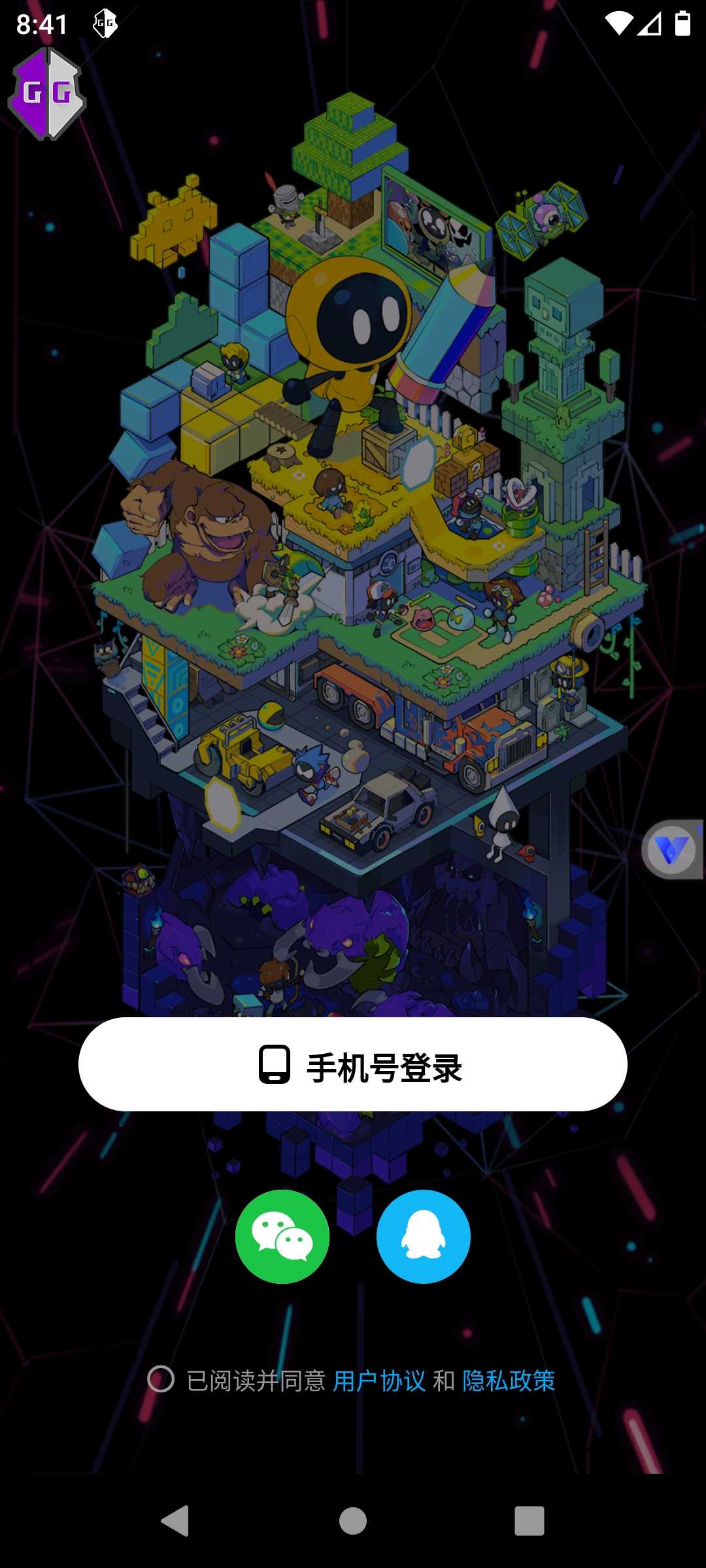Log in with QQ

pyautogui.click(x=424, y=1236)
